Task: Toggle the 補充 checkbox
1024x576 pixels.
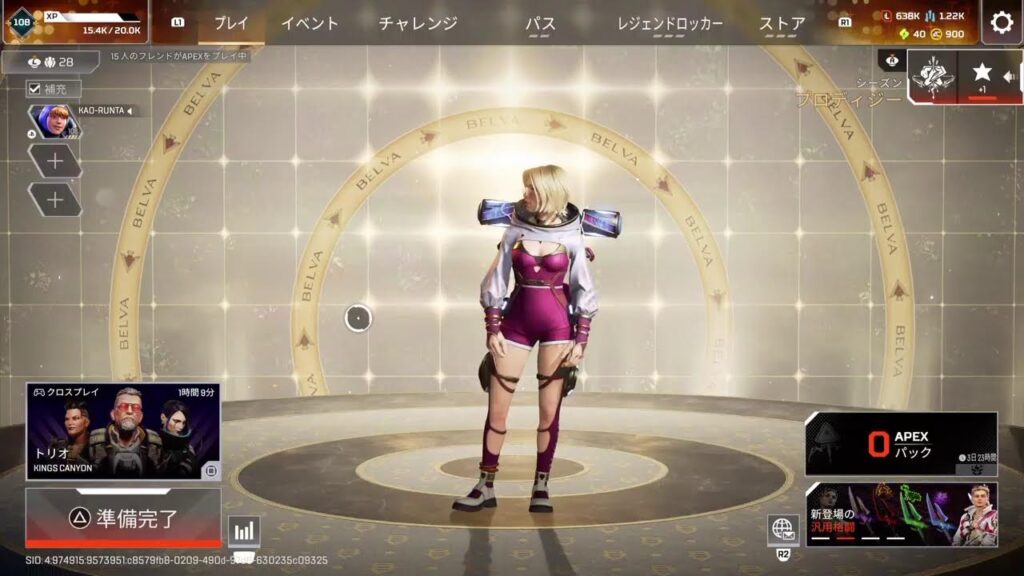Action: point(34,89)
